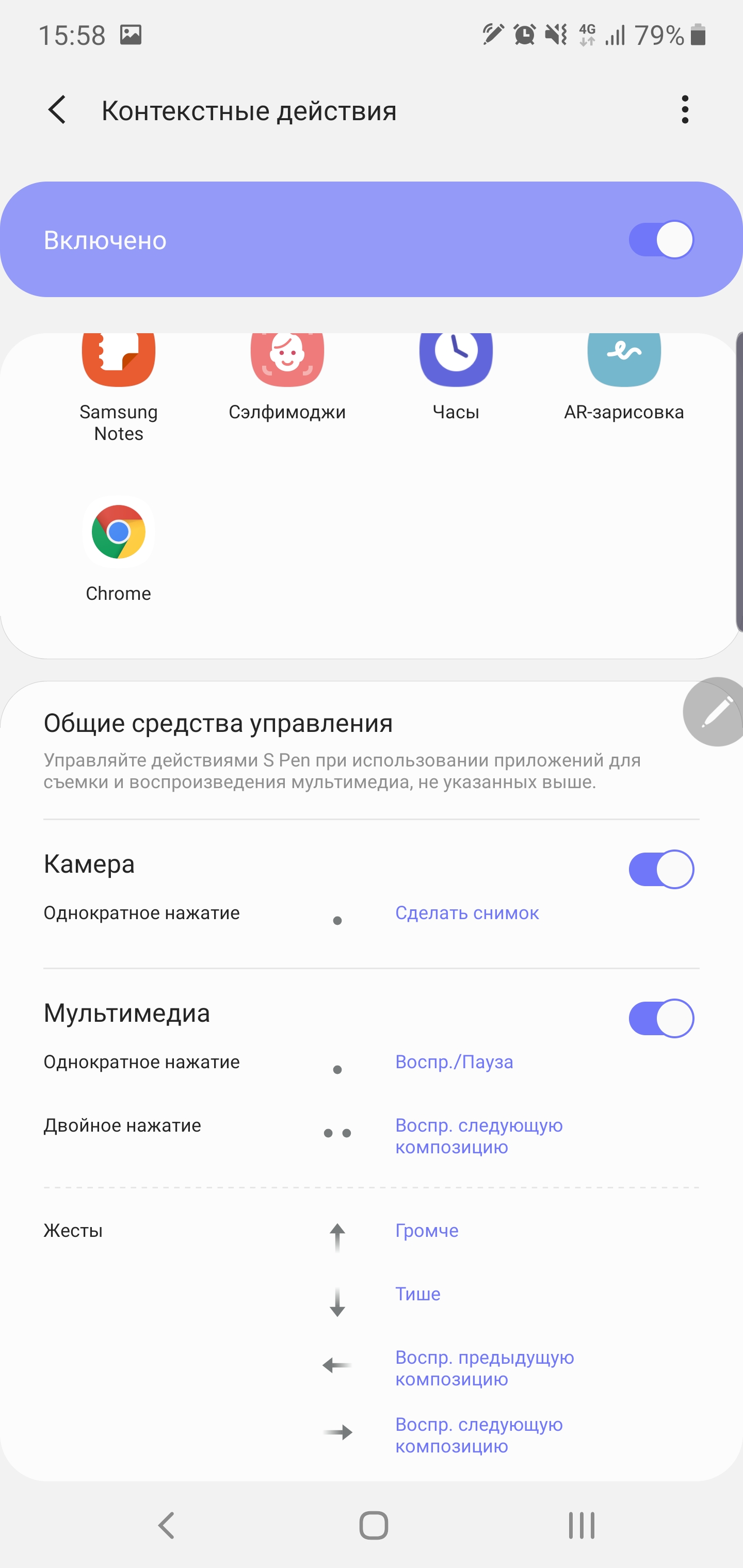Change the Сделать снимок action
This screenshot has width=743, height=1568.
[466, 913]
